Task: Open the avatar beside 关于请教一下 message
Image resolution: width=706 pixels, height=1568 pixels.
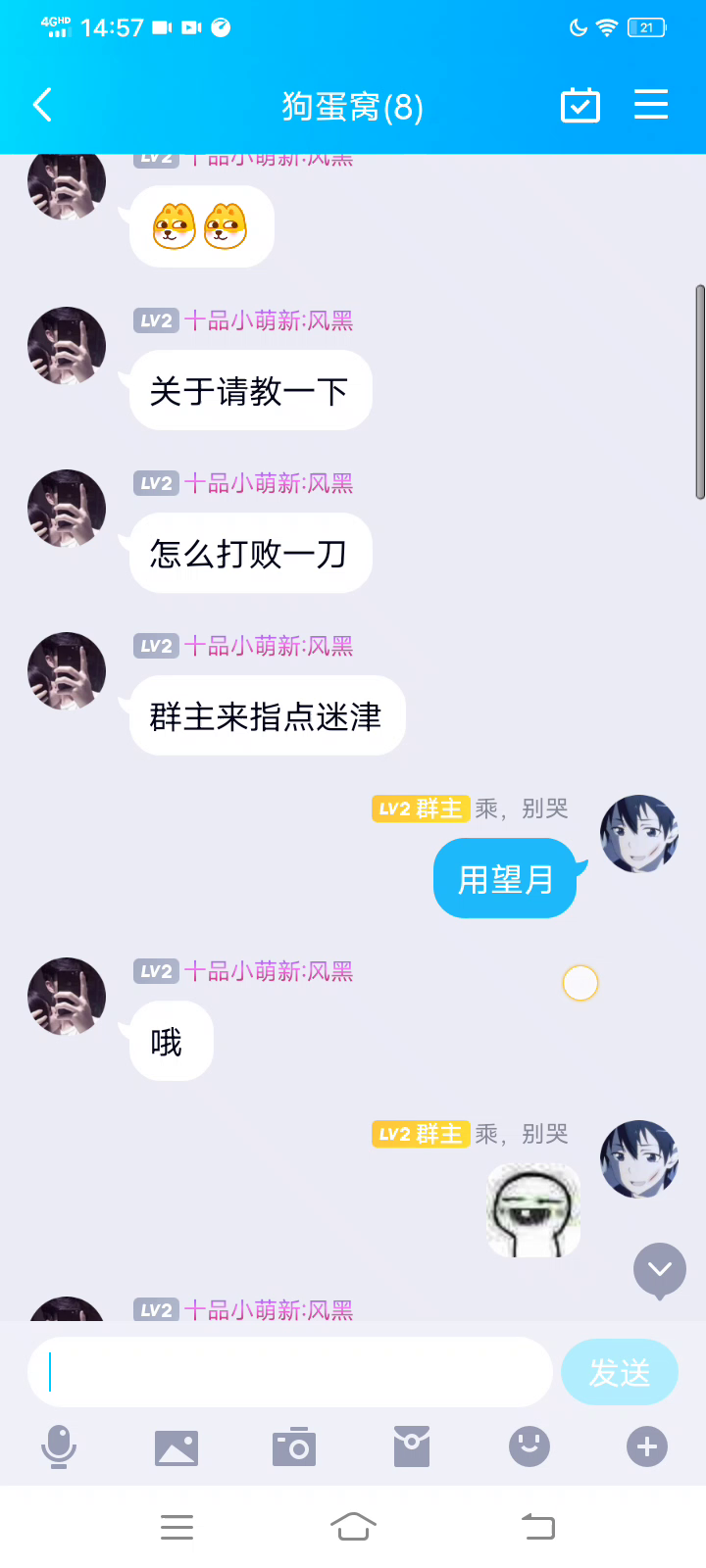Action: pyautogui.click(x=67, y=346)
